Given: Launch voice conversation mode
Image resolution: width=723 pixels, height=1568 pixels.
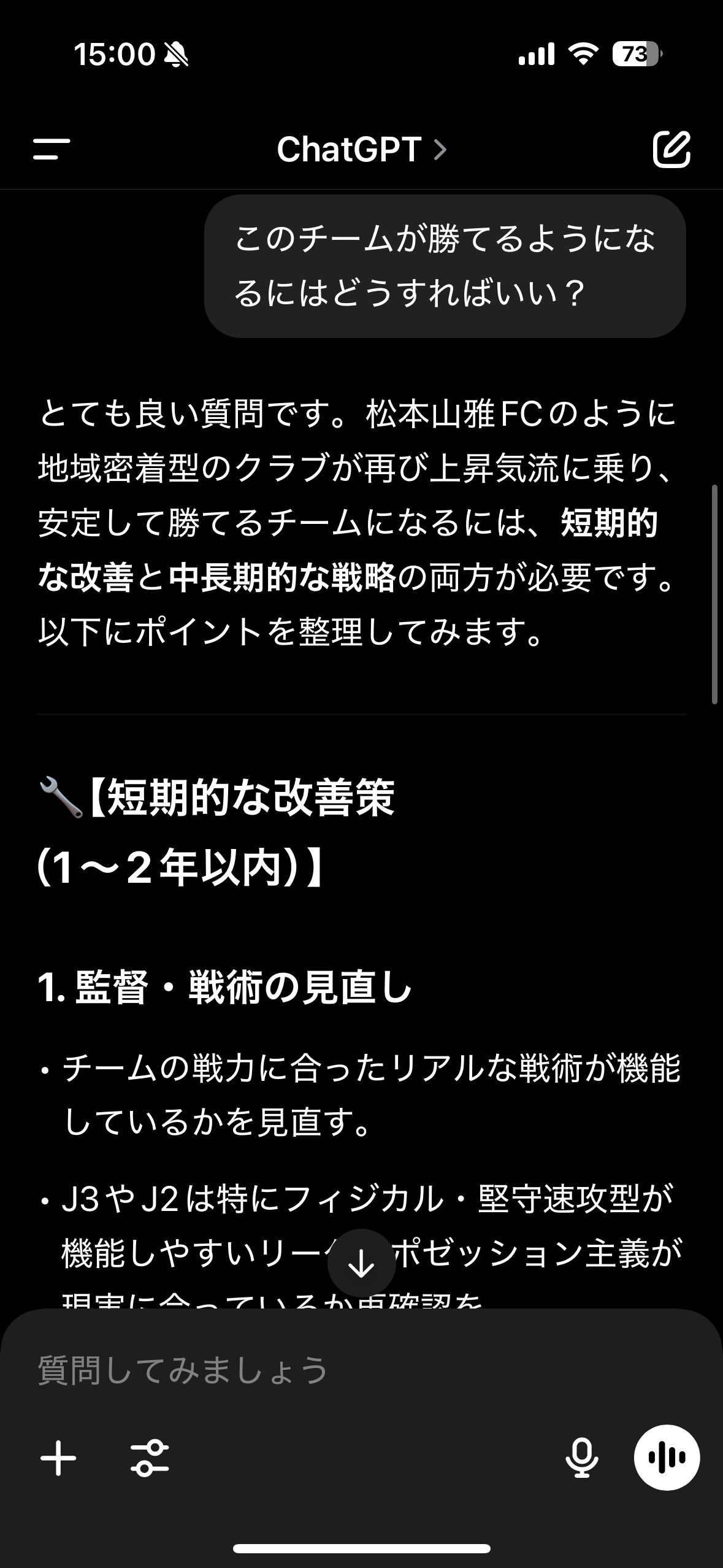Looking at the screenshot, I should (x=667, y=1457).
